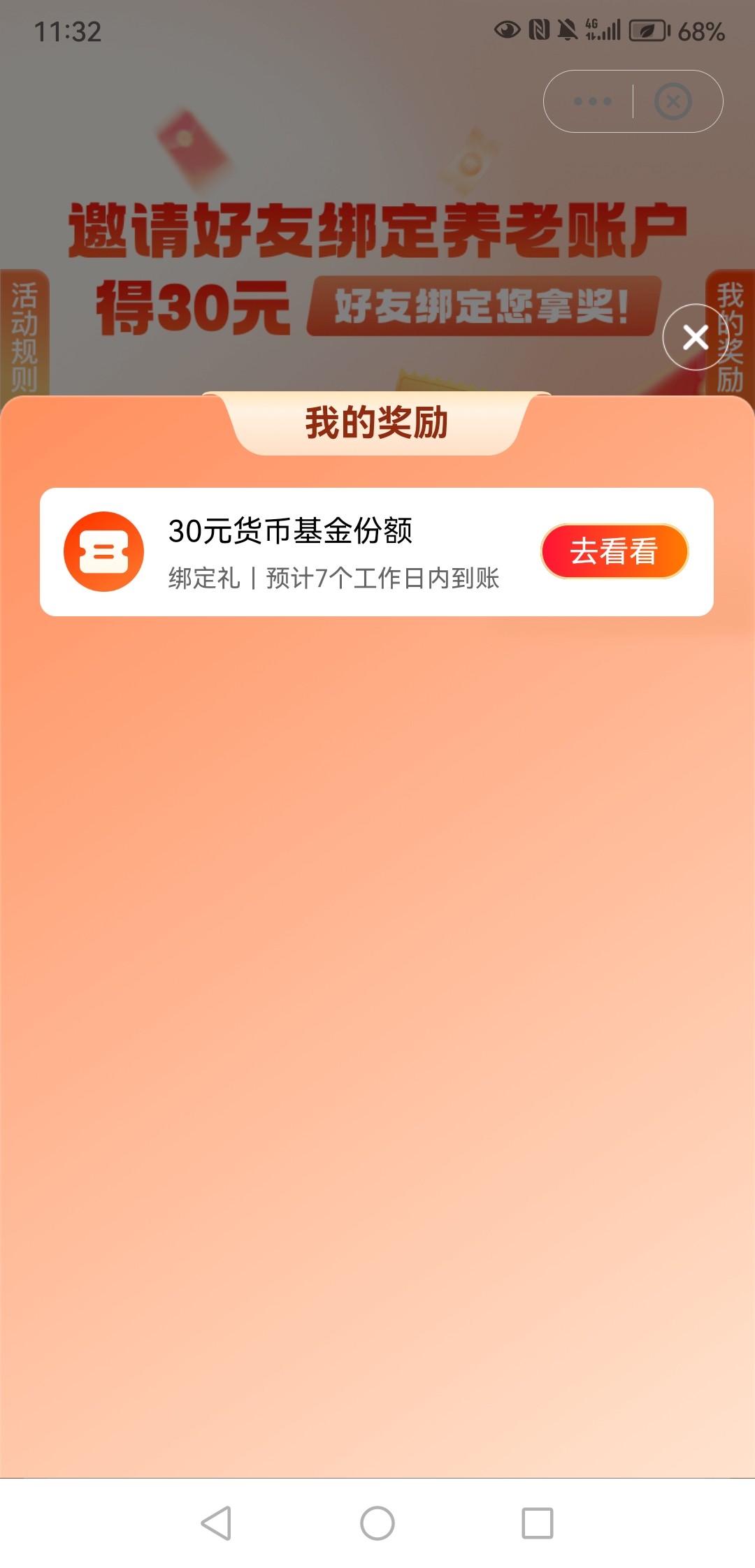Open the mini-program more options menu

click(592, 101)
